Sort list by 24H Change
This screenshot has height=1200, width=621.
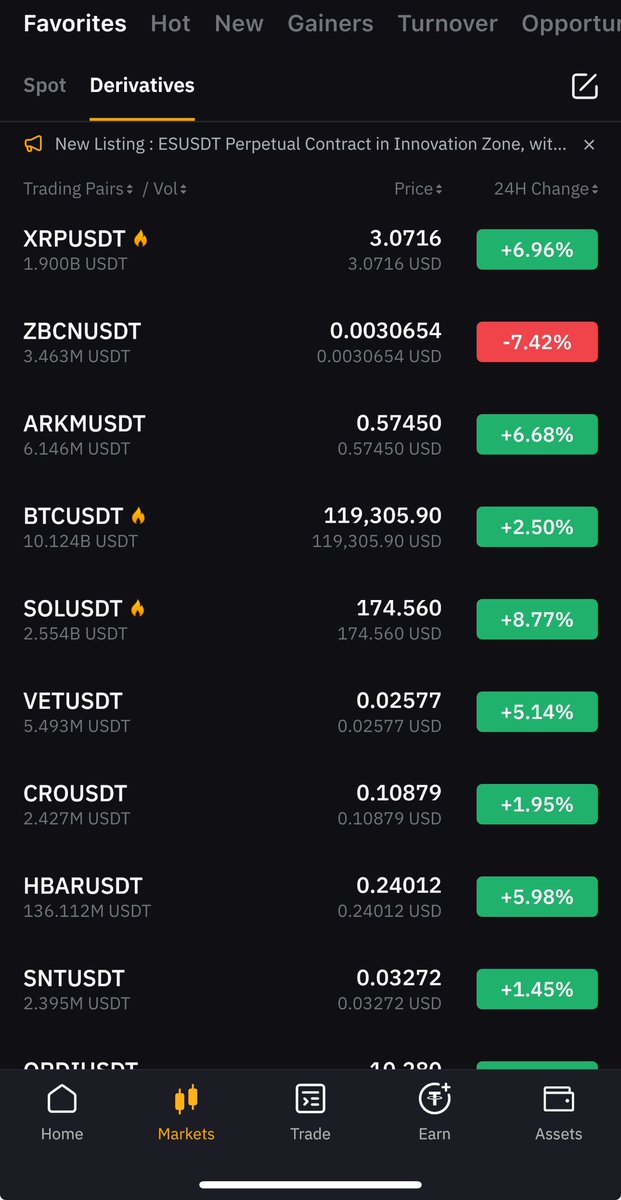pos(546,188)
